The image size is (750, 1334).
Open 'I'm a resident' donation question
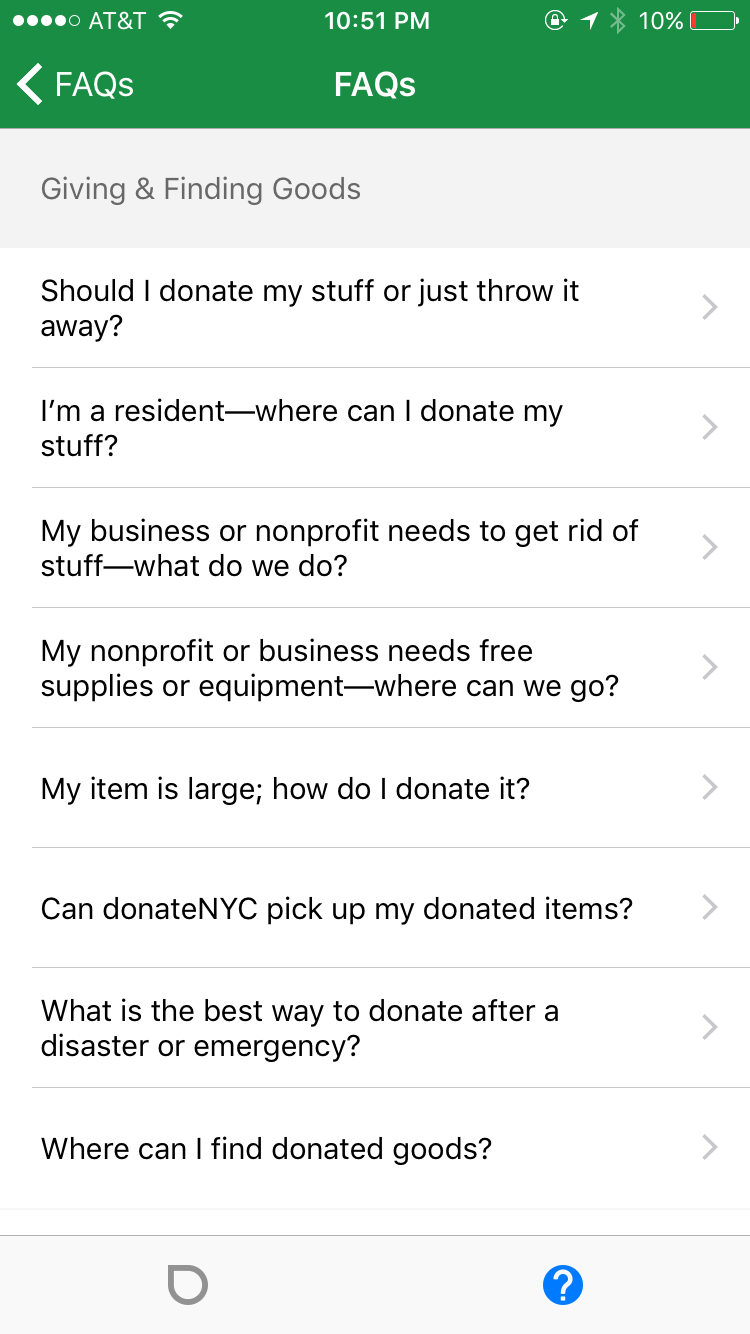(x=375, y=428)
